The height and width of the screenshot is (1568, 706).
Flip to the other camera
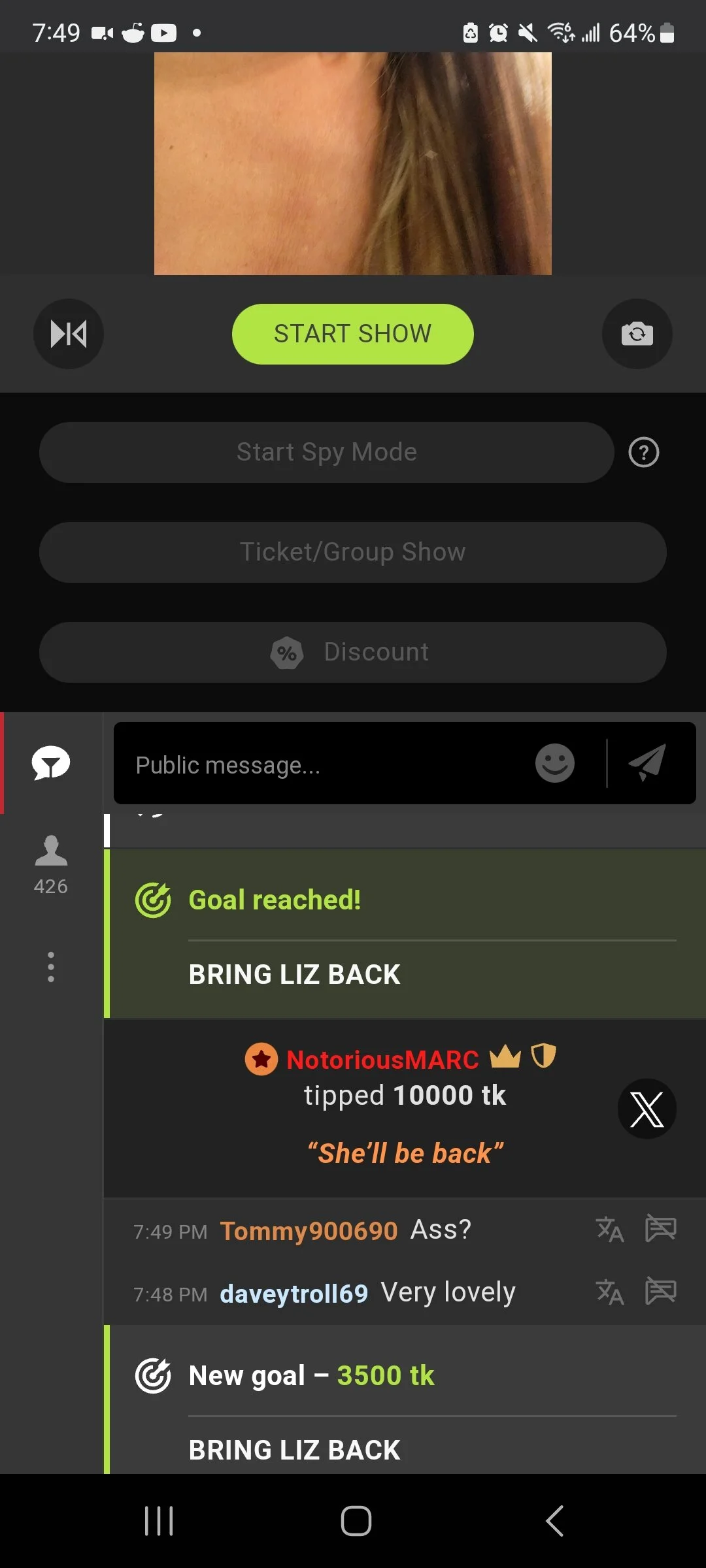pyautogui.click(x=637, y=334)
